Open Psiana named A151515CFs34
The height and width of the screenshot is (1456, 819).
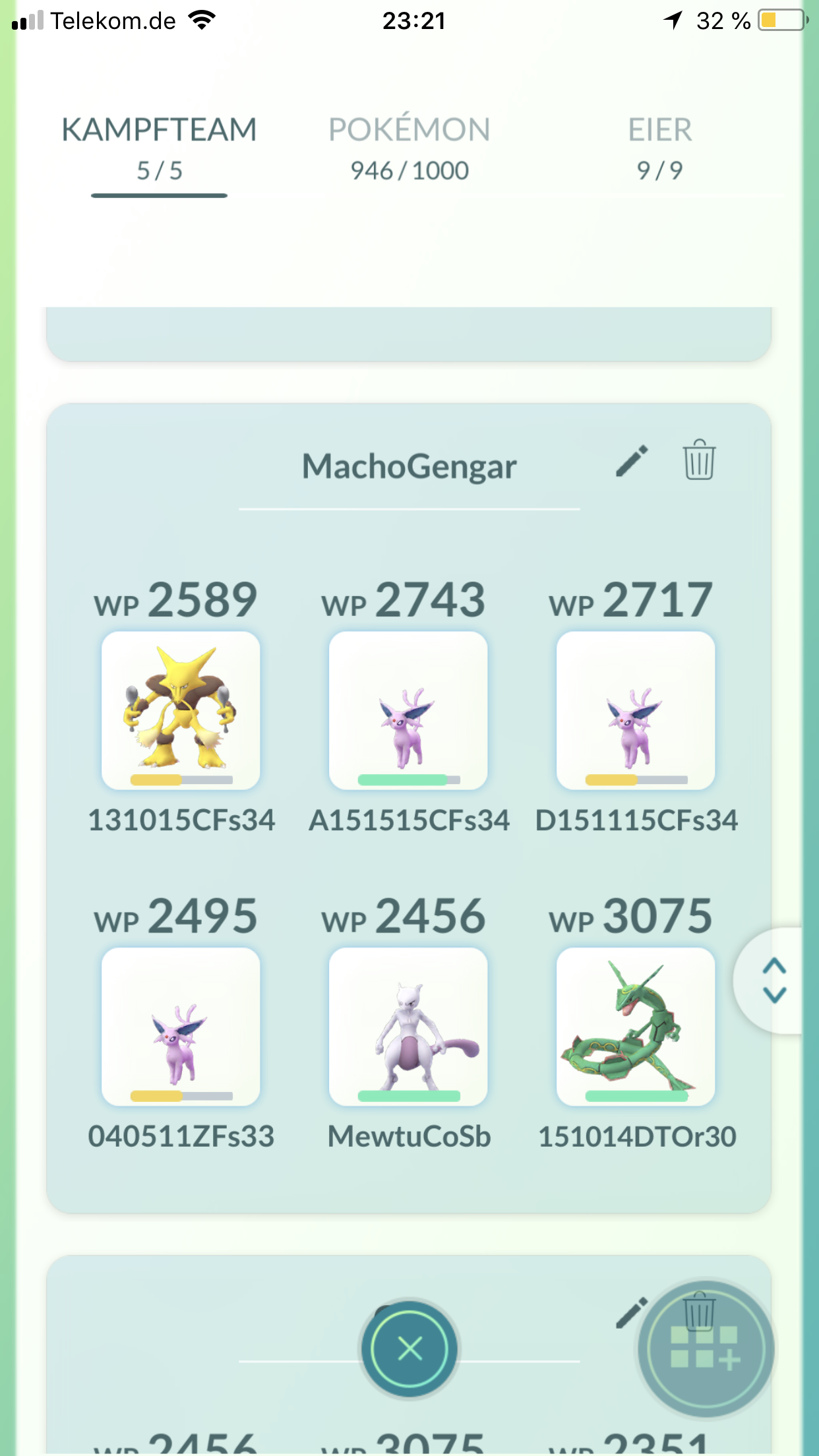pos(408,710)
